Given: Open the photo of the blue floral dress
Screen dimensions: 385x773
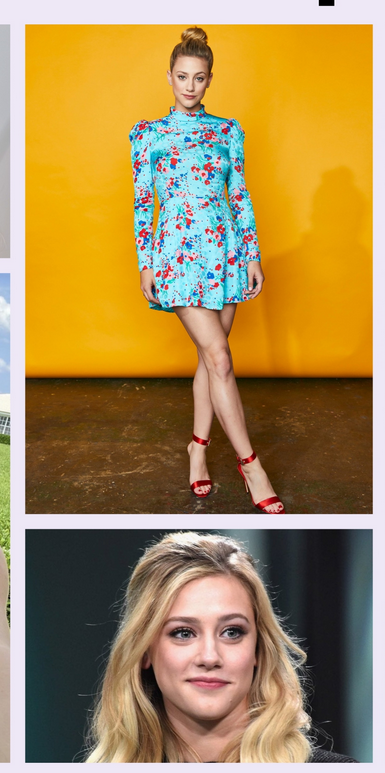Looking at the screenshot, I should click(x=199, y=269).
